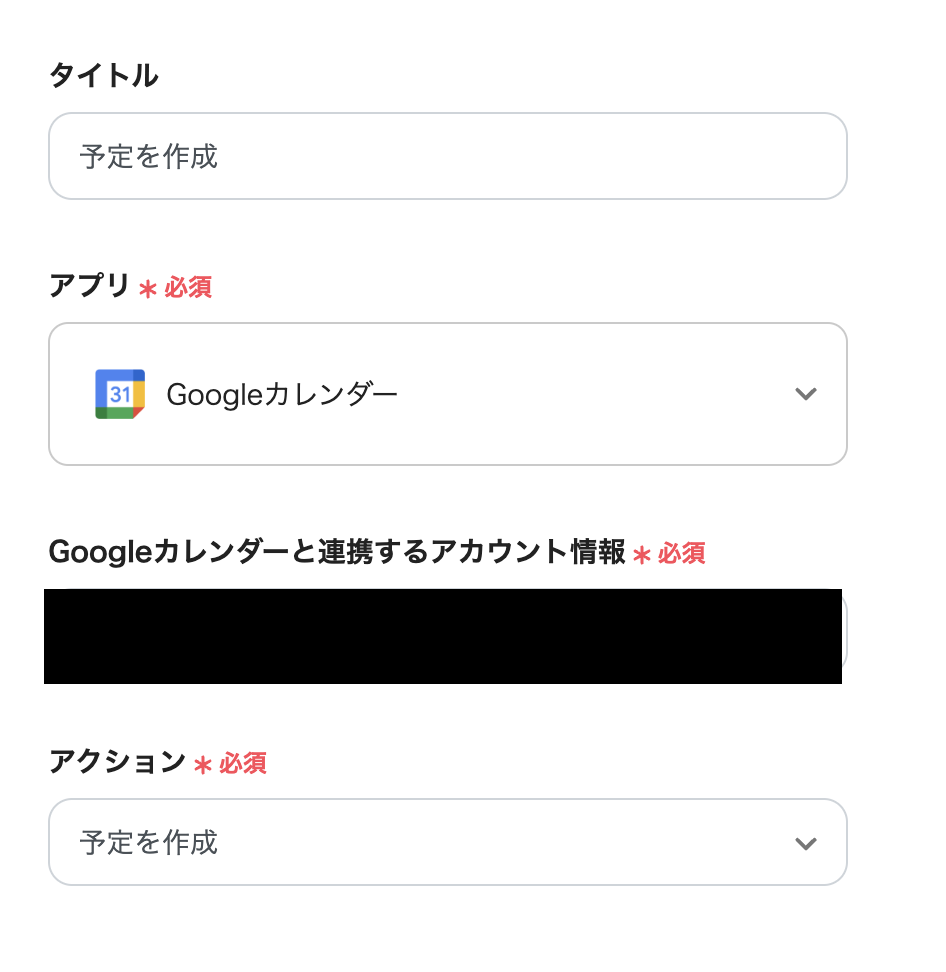Expand the アクション dropdown showing 予定を作成
Image resolution: width=946 pixels, height=972 pixels.
coord(447,842)
